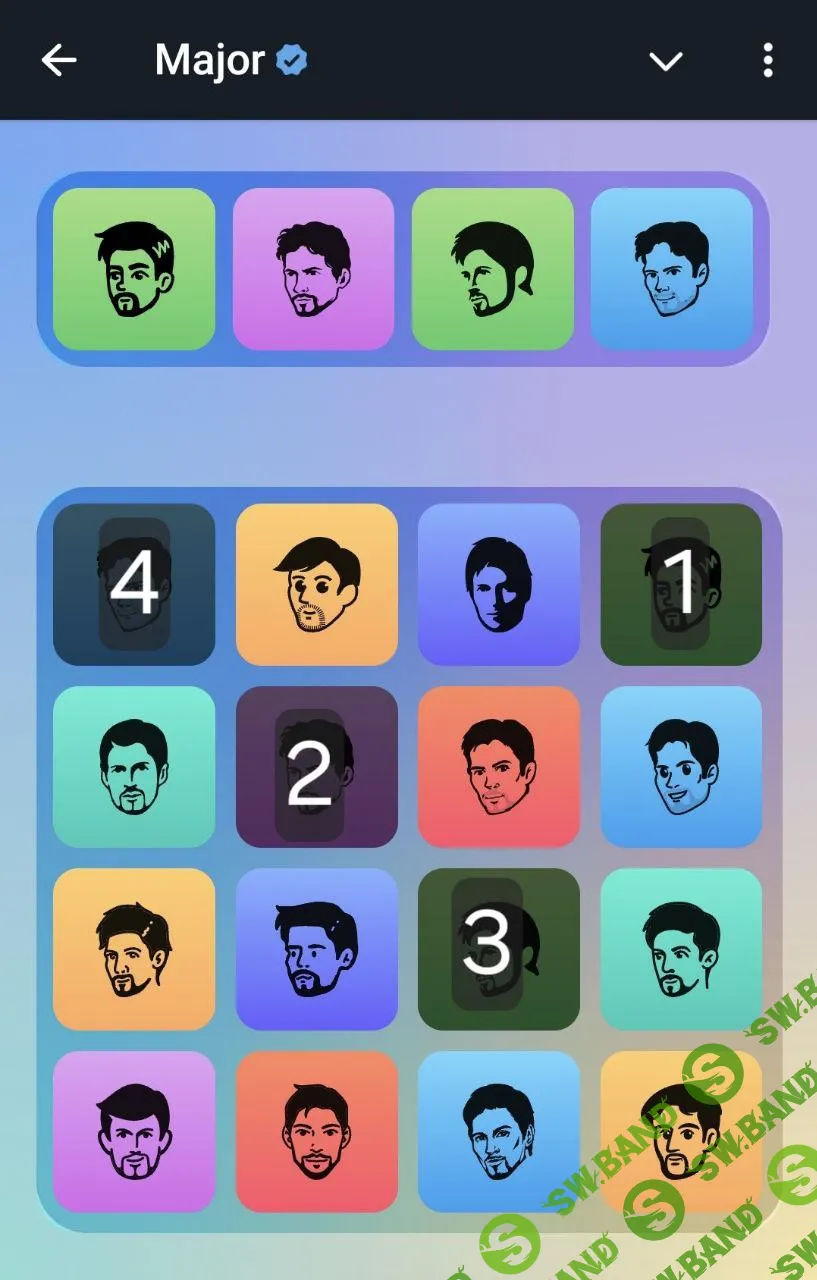The image size is (817, 1280).
Task: Deselect the tile numbered 1
Action: [x=681, y=584]
